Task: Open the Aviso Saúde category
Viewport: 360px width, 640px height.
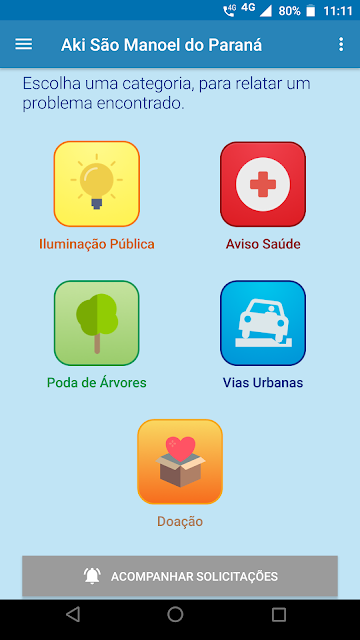Action: (263, 184)
